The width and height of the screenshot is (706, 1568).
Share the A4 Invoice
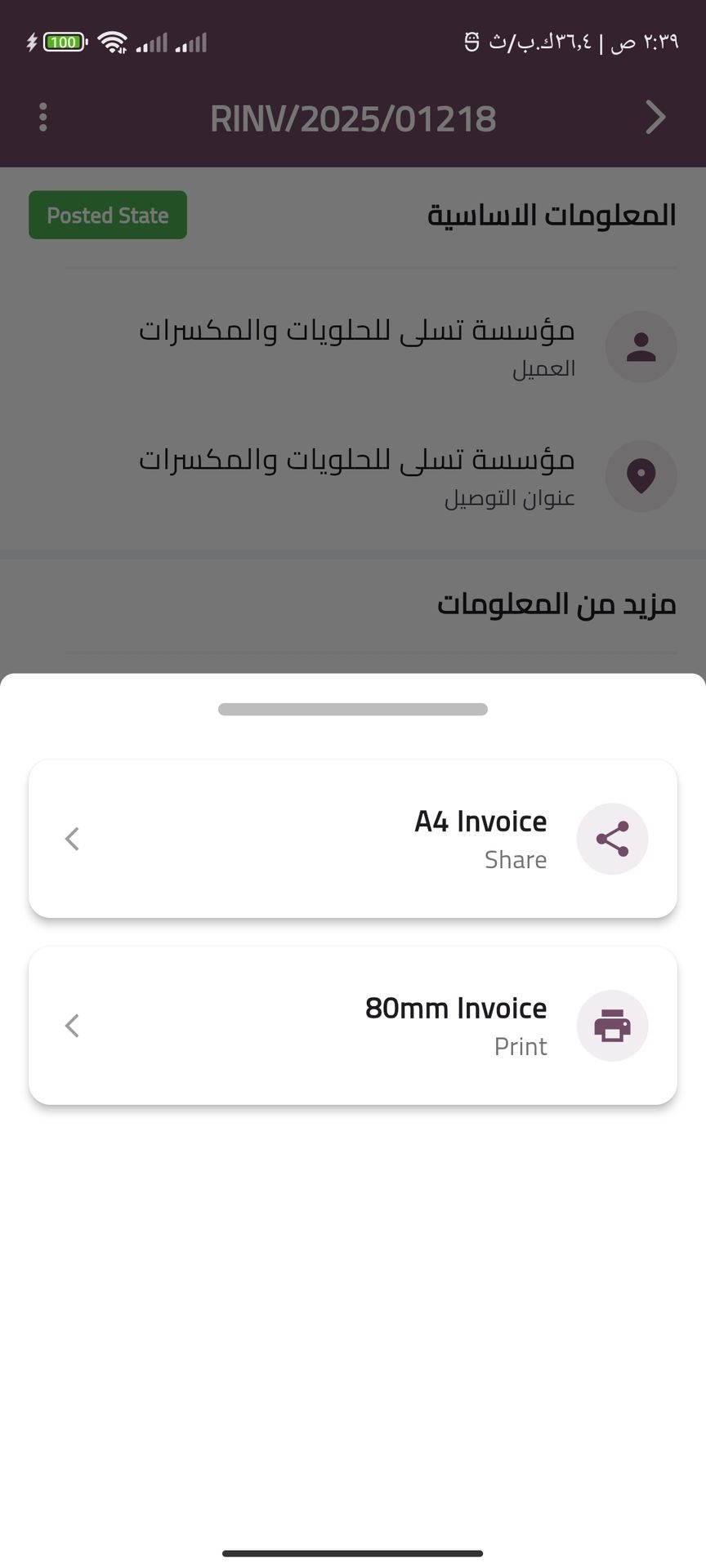coord(353,839)
